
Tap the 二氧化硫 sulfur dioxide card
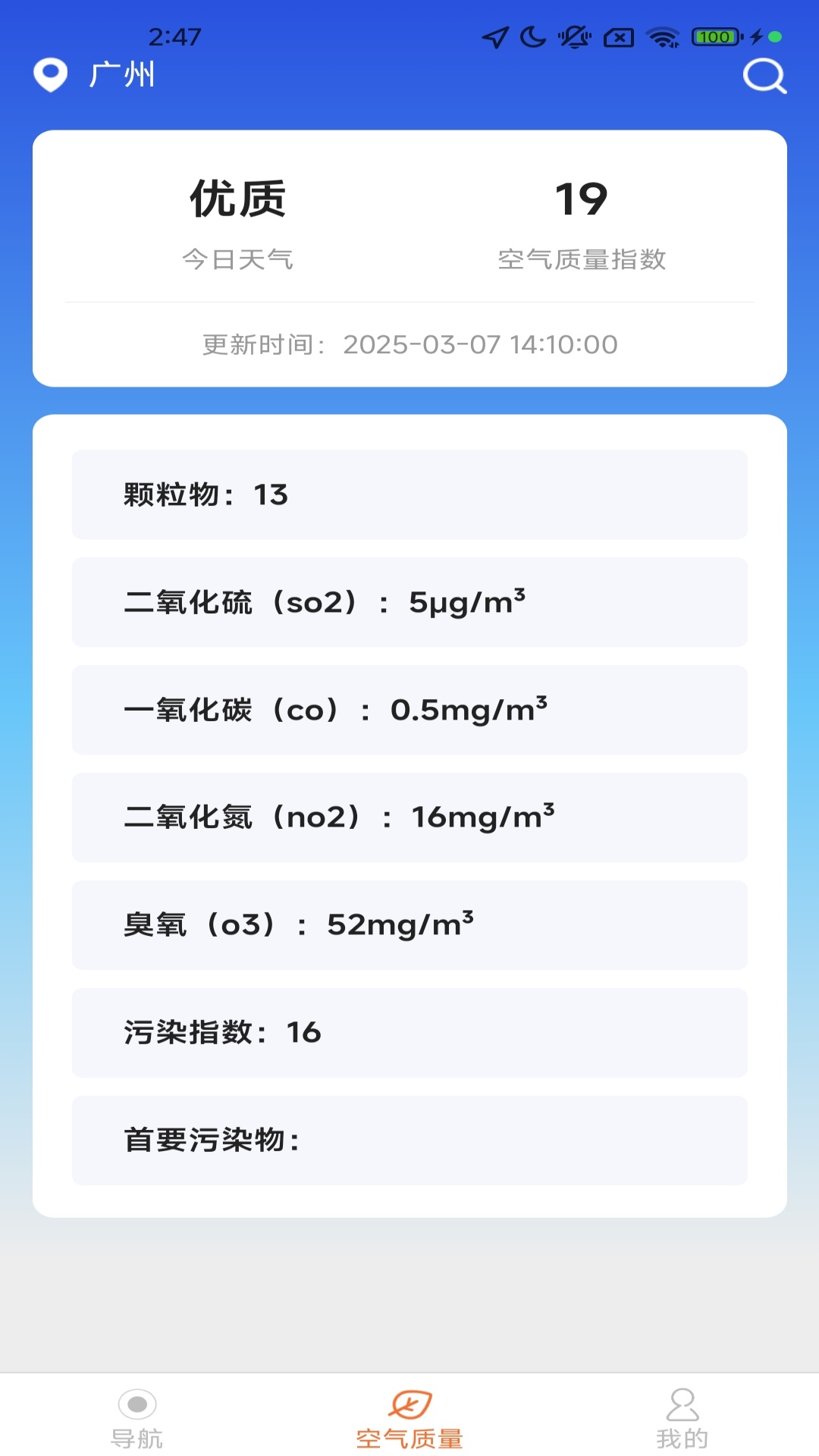409,602
